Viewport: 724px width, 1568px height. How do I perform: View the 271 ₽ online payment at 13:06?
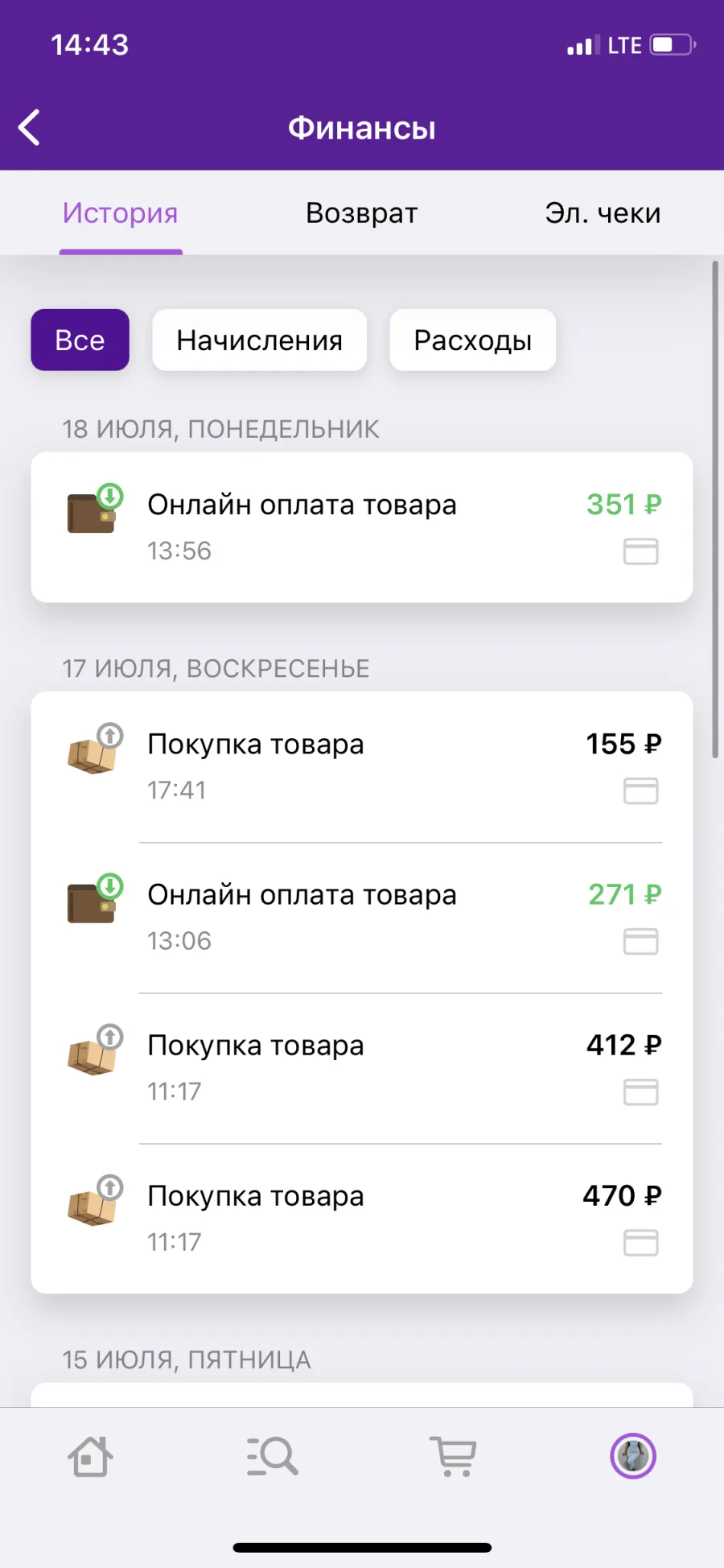362,918
